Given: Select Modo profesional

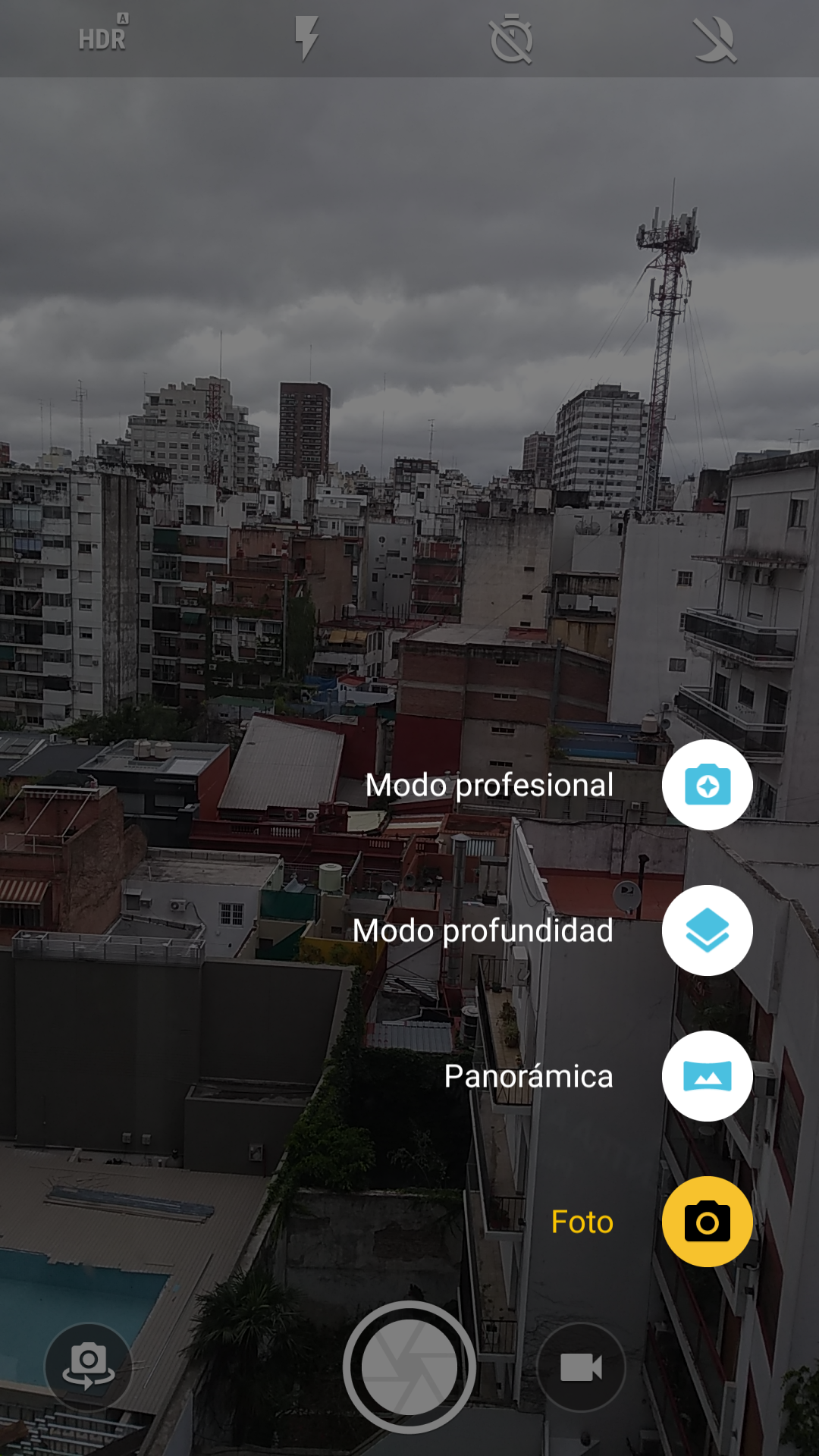Looking at the screenshot, I should pos(707,785).
